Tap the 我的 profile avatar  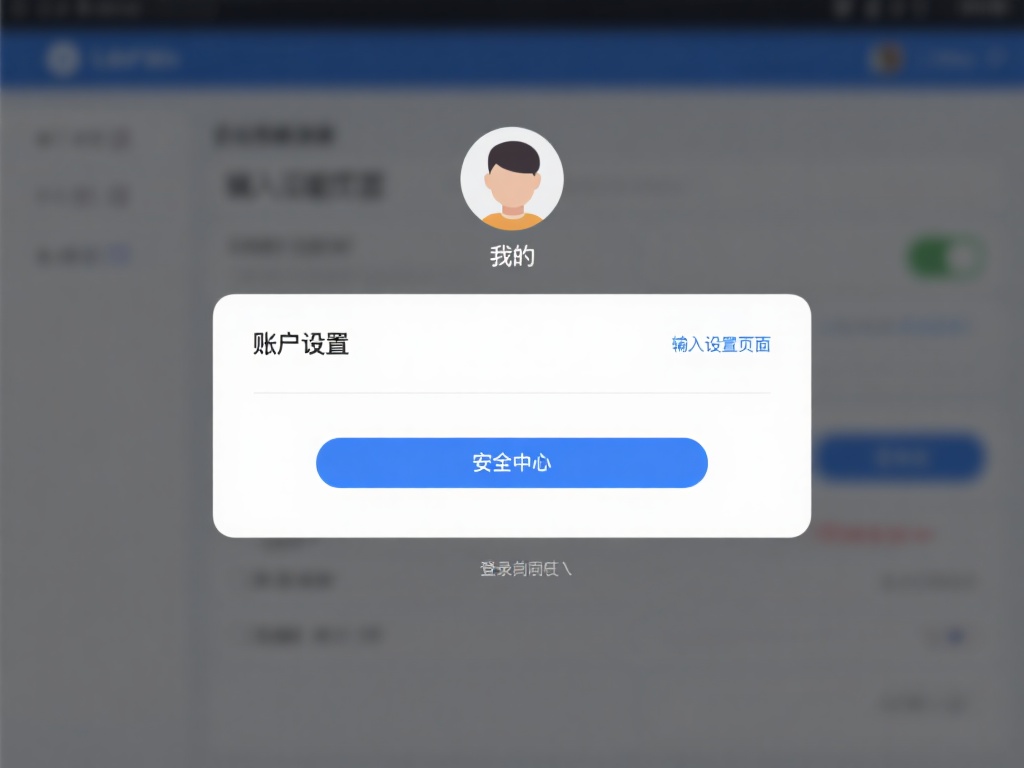coord(511,179)
